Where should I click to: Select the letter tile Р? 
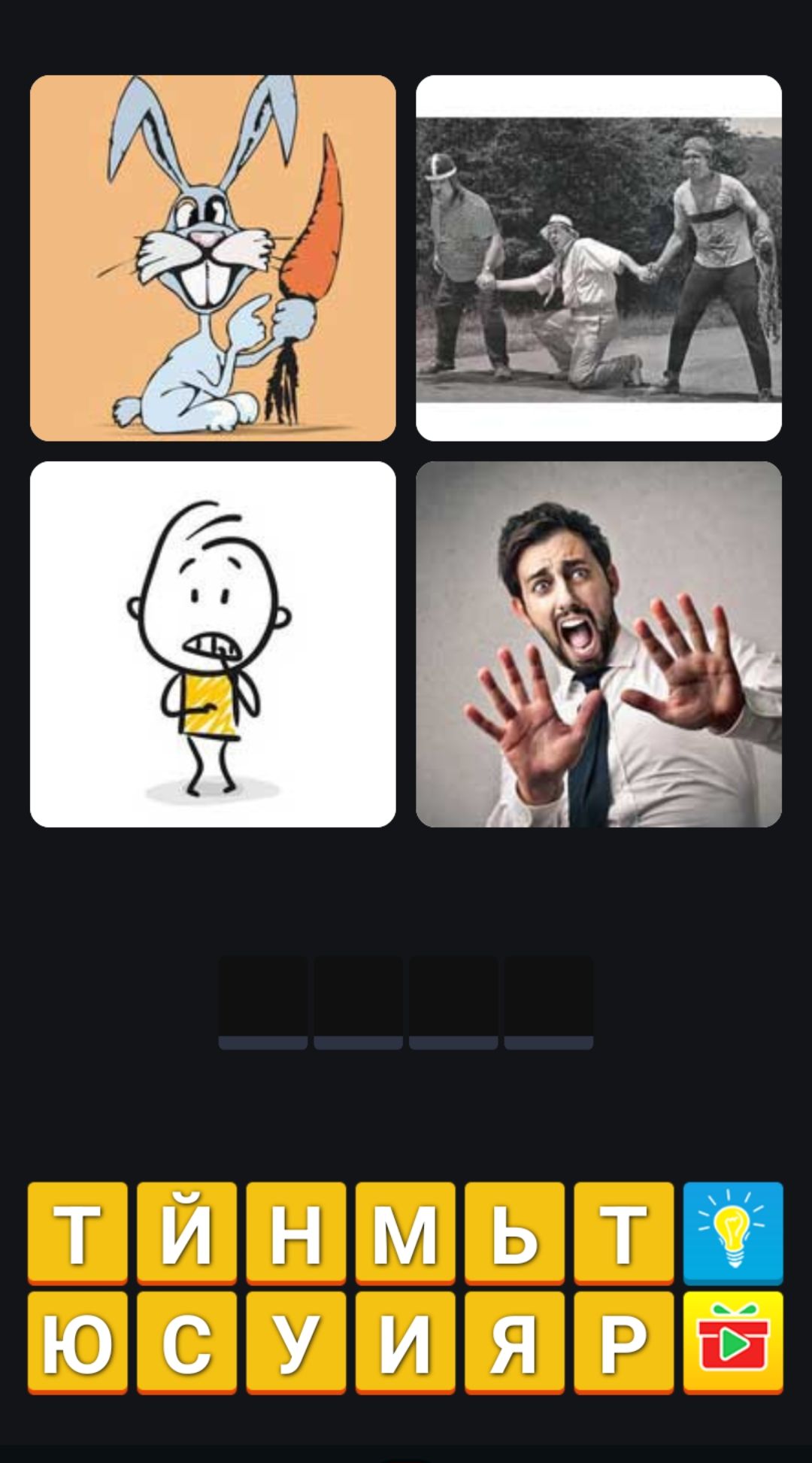[623, 1342]
